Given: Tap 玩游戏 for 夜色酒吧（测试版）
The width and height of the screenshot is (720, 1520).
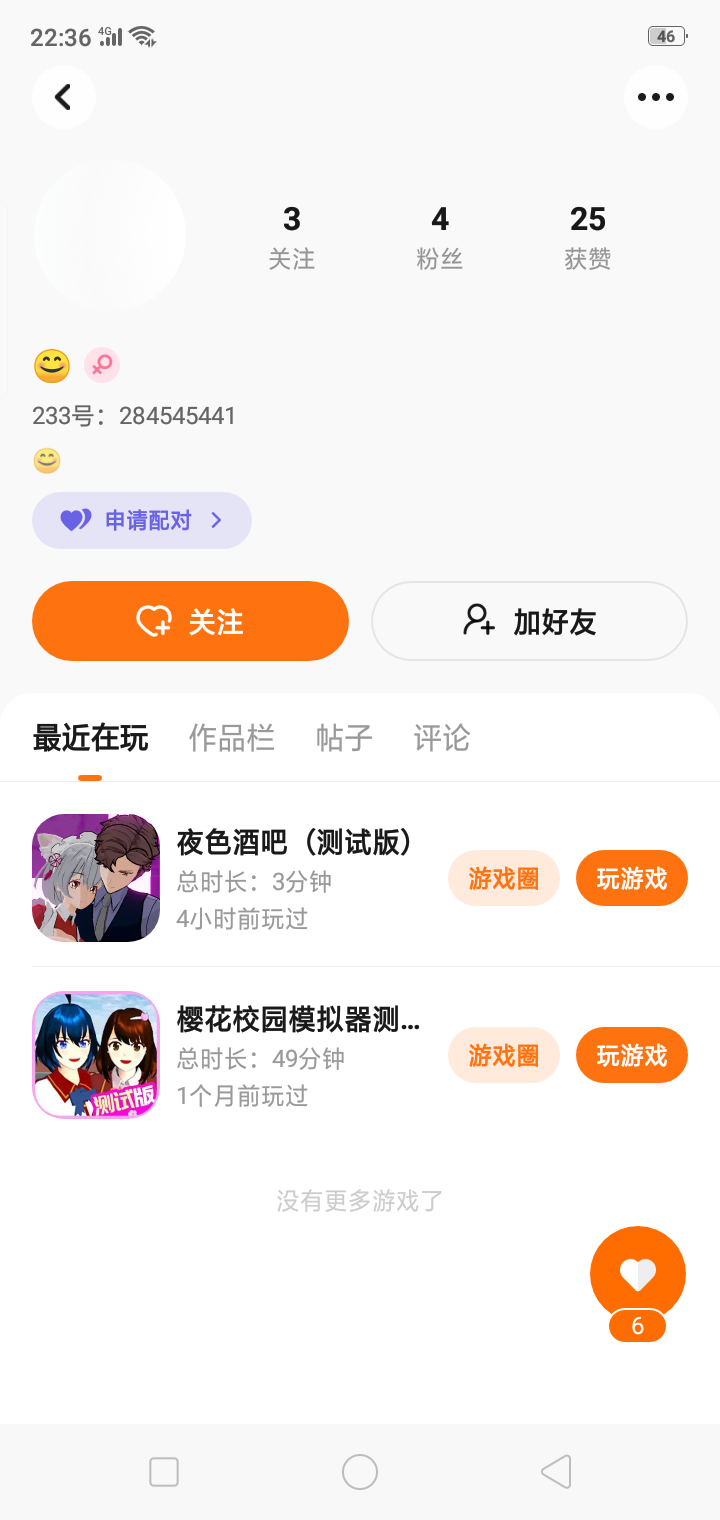Looking at the screenshot, I should pos(631,879).
